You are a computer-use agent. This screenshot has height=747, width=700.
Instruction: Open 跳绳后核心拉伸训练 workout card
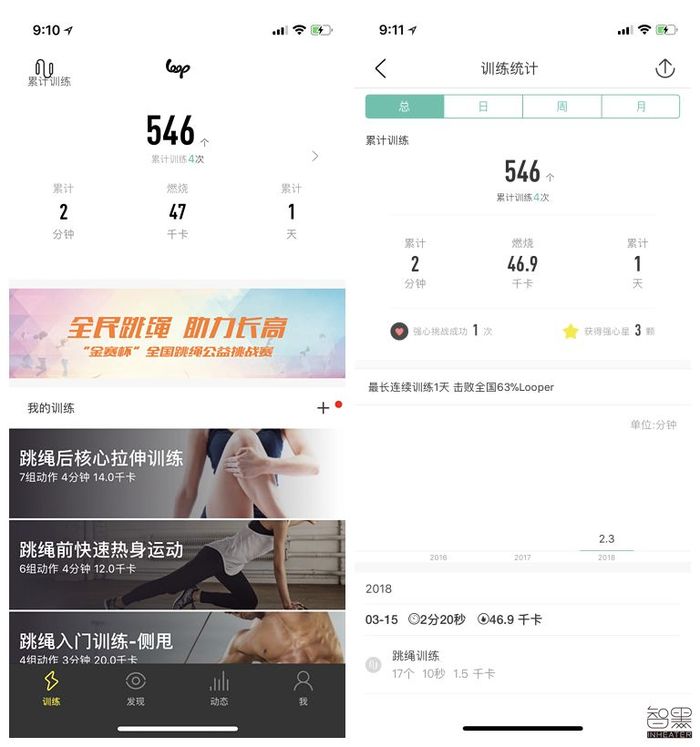(x=177, y=472)
